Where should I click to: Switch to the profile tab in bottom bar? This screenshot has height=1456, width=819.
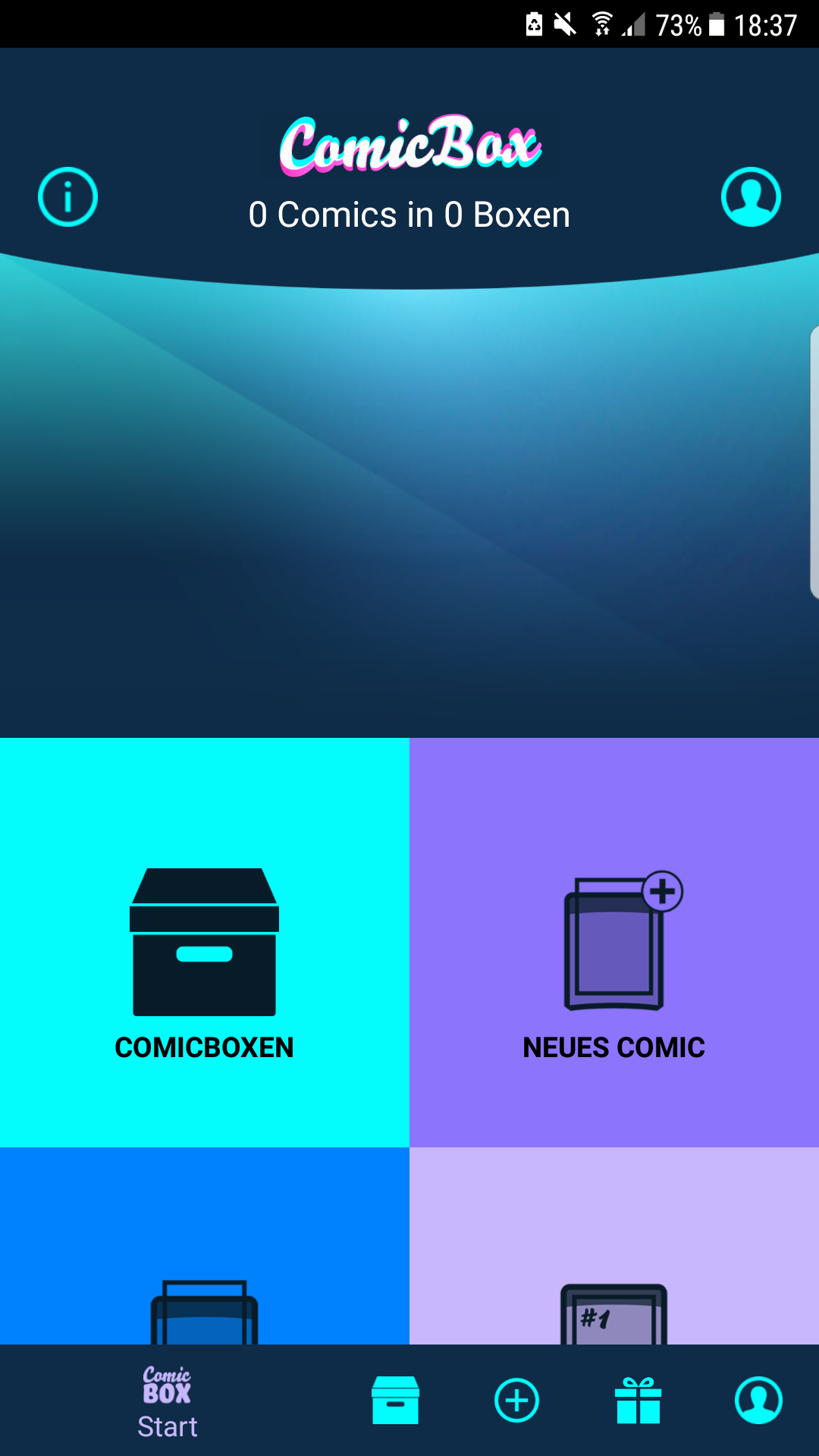[x=758, y=1400]
